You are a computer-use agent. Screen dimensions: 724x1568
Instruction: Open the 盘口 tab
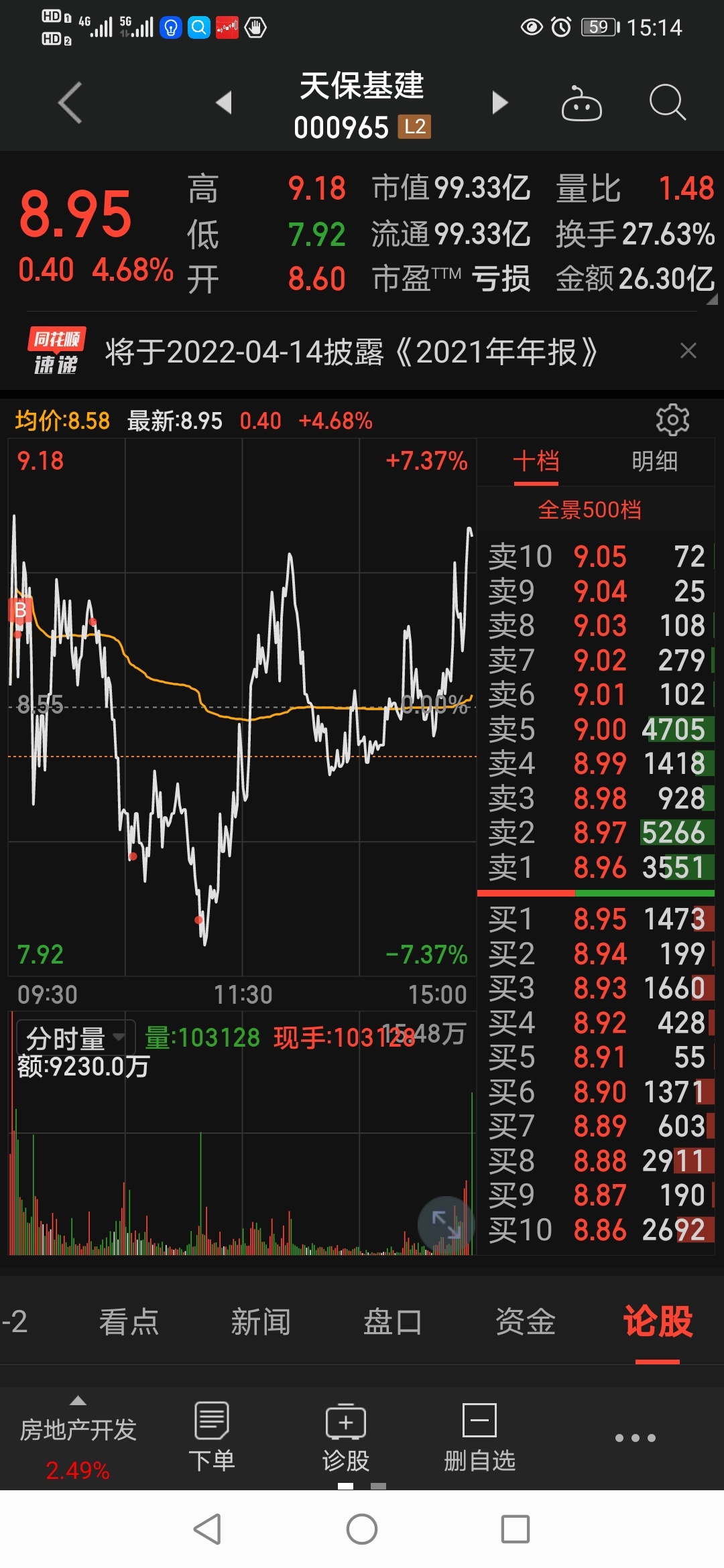point(393,1322)
